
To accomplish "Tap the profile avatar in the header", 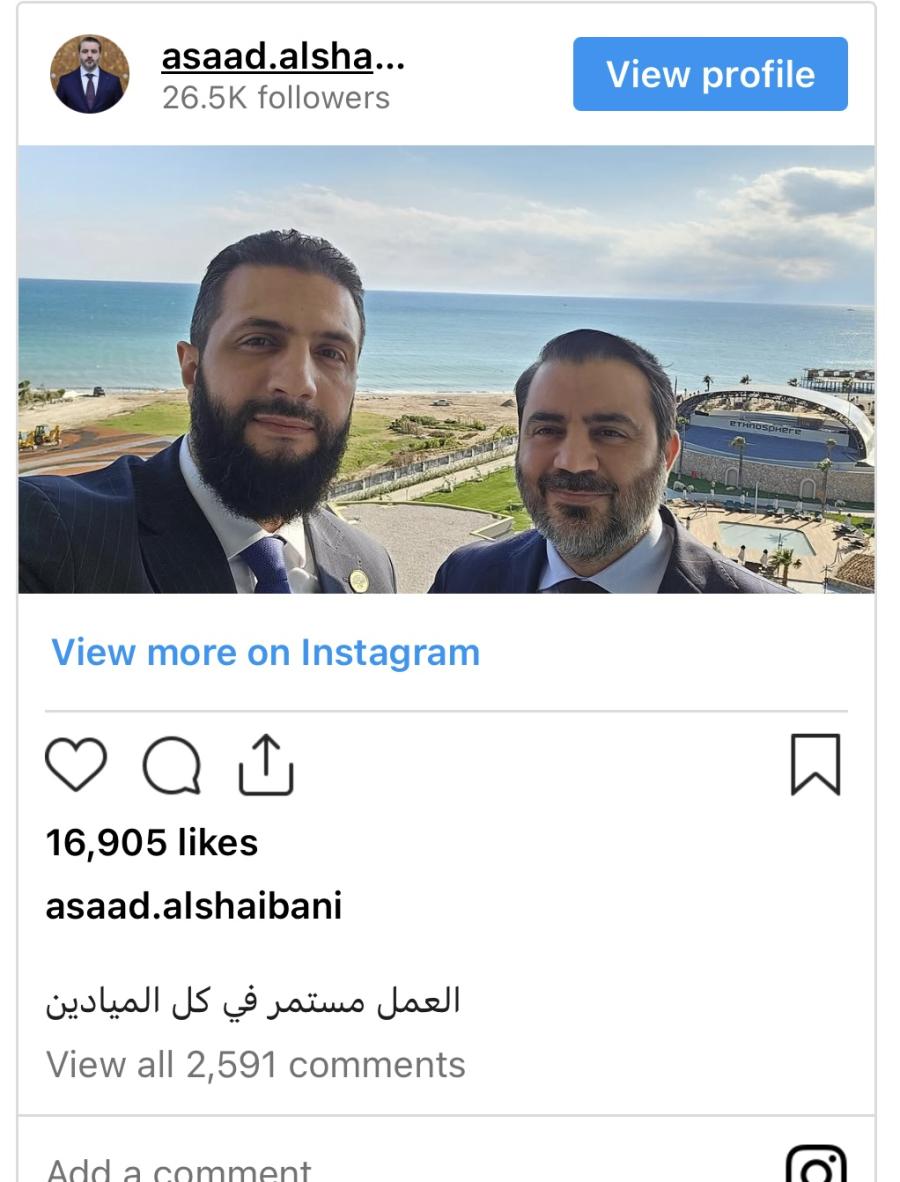I will (x=90, y=74).
